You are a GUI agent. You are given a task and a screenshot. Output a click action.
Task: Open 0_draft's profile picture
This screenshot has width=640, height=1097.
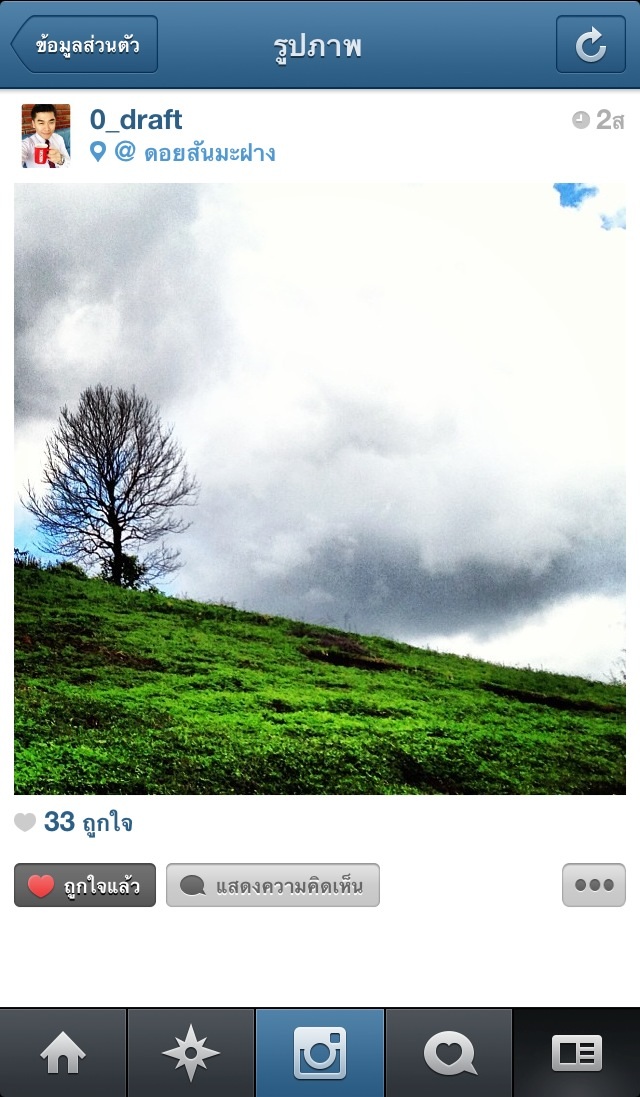46,135
